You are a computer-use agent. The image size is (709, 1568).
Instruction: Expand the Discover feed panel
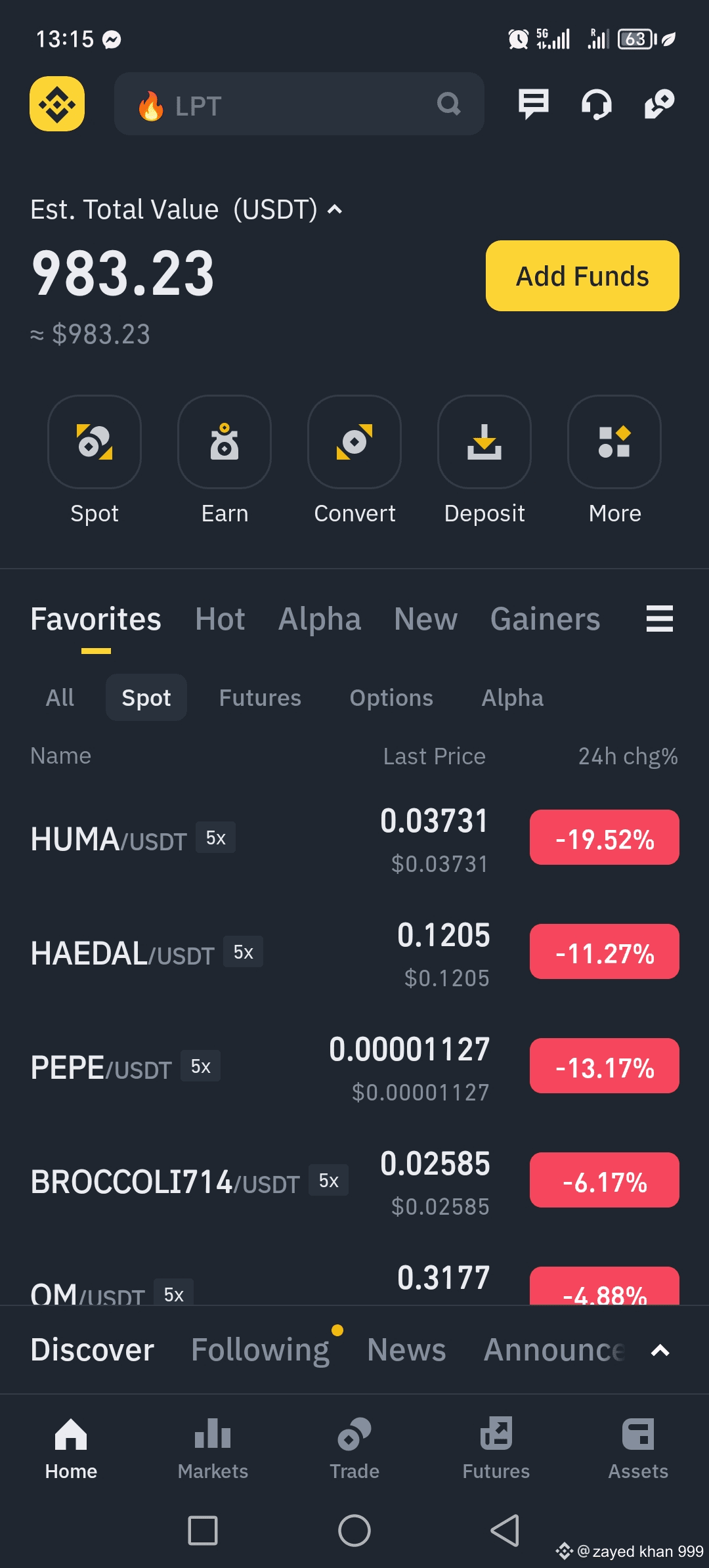point(660,1351)
